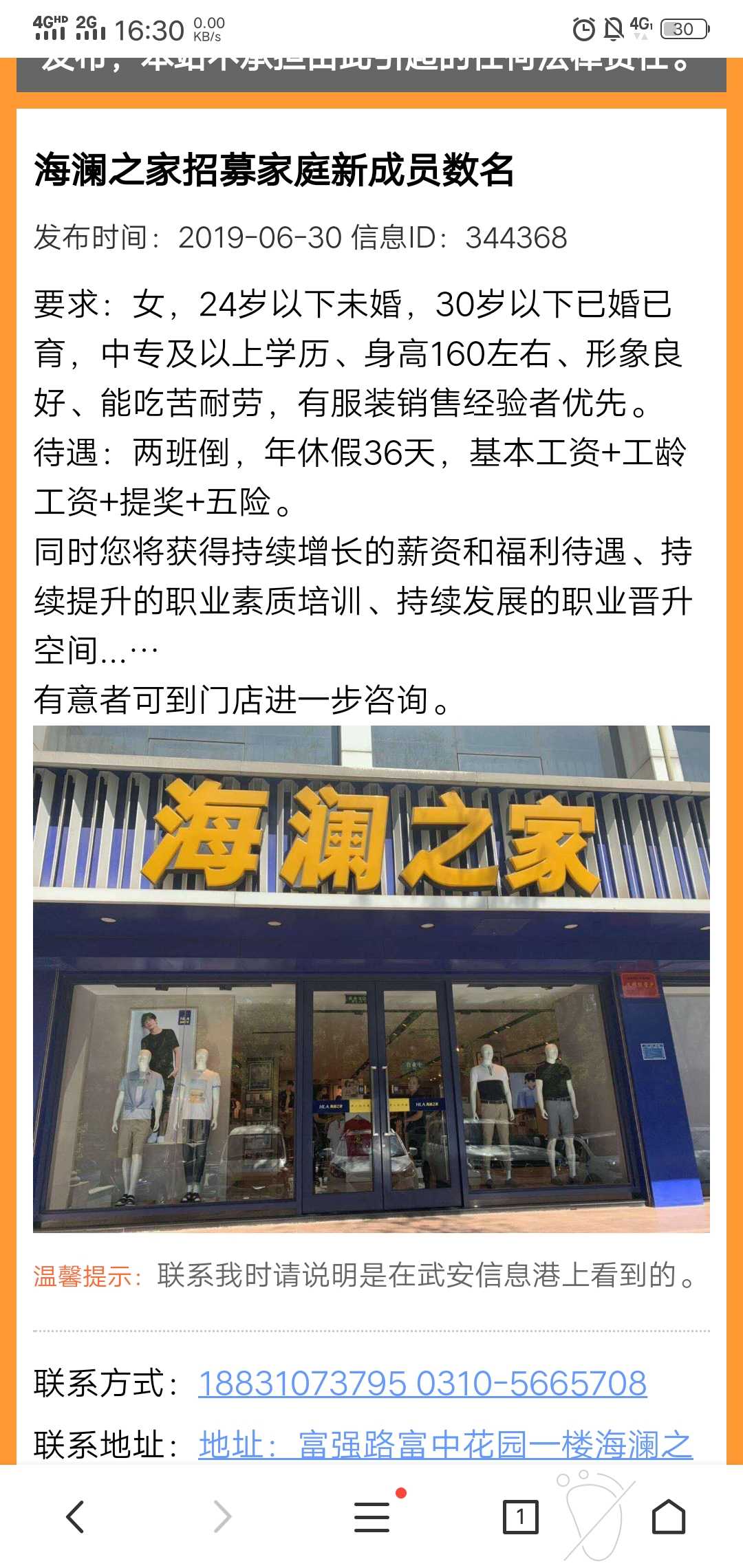Call the phone number 18831073795
Image resolution: width=743 pixels, height=1568 pixels.
point(303,1383)
